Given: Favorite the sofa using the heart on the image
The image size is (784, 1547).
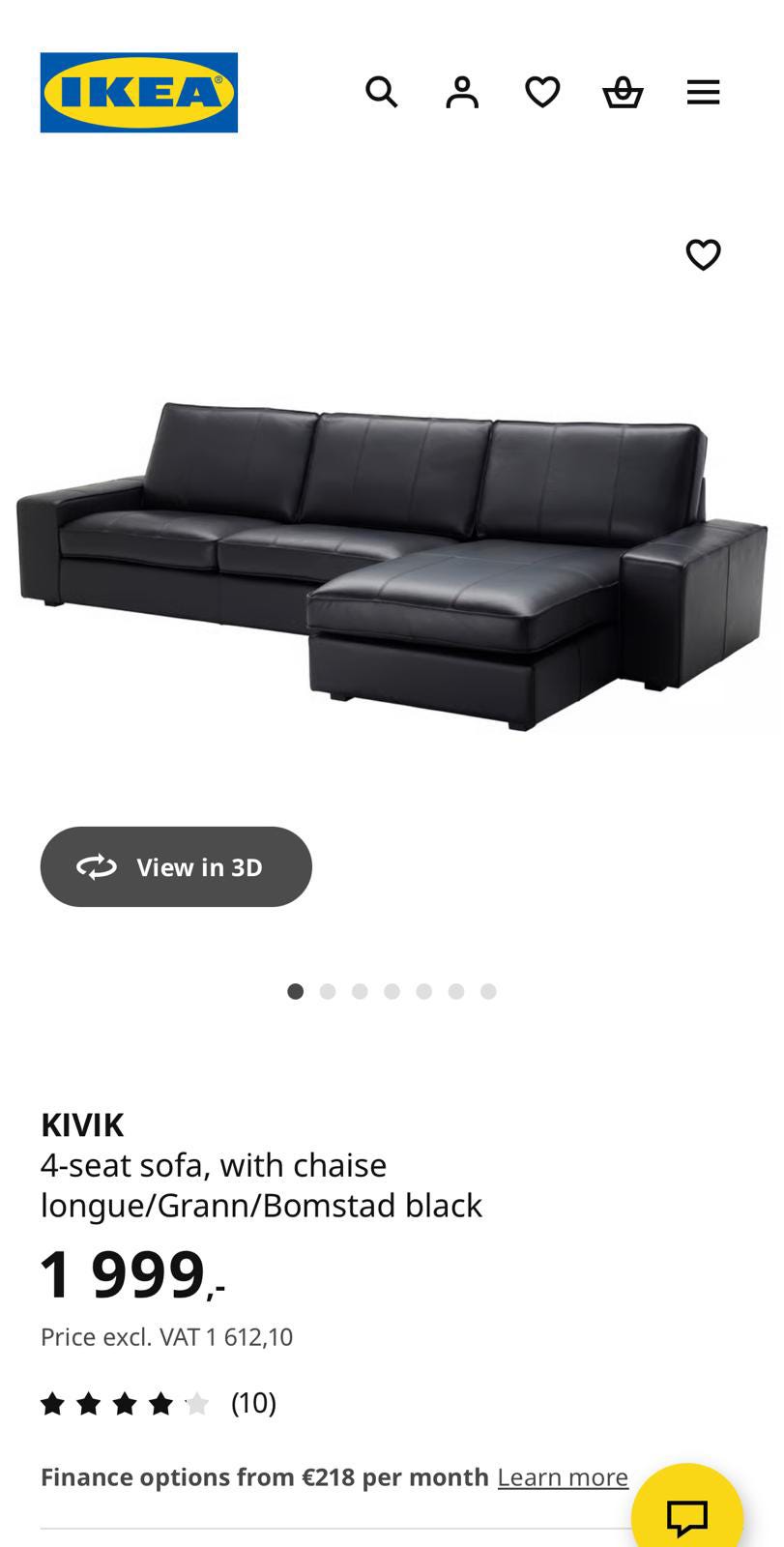Looking at the screenshot, I should pyautogui.click(x=703, y=254).
